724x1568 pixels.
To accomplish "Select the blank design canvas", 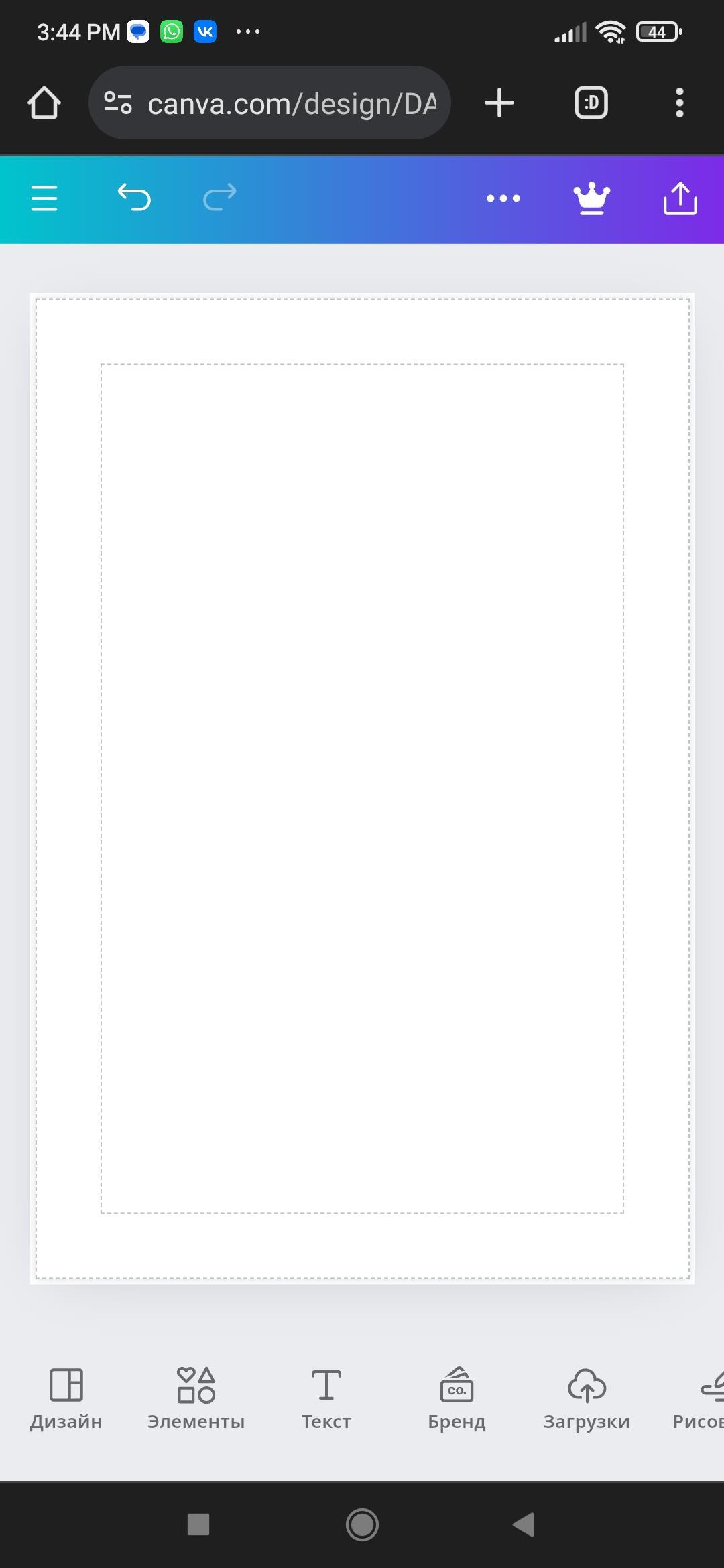I will [362, 788].
